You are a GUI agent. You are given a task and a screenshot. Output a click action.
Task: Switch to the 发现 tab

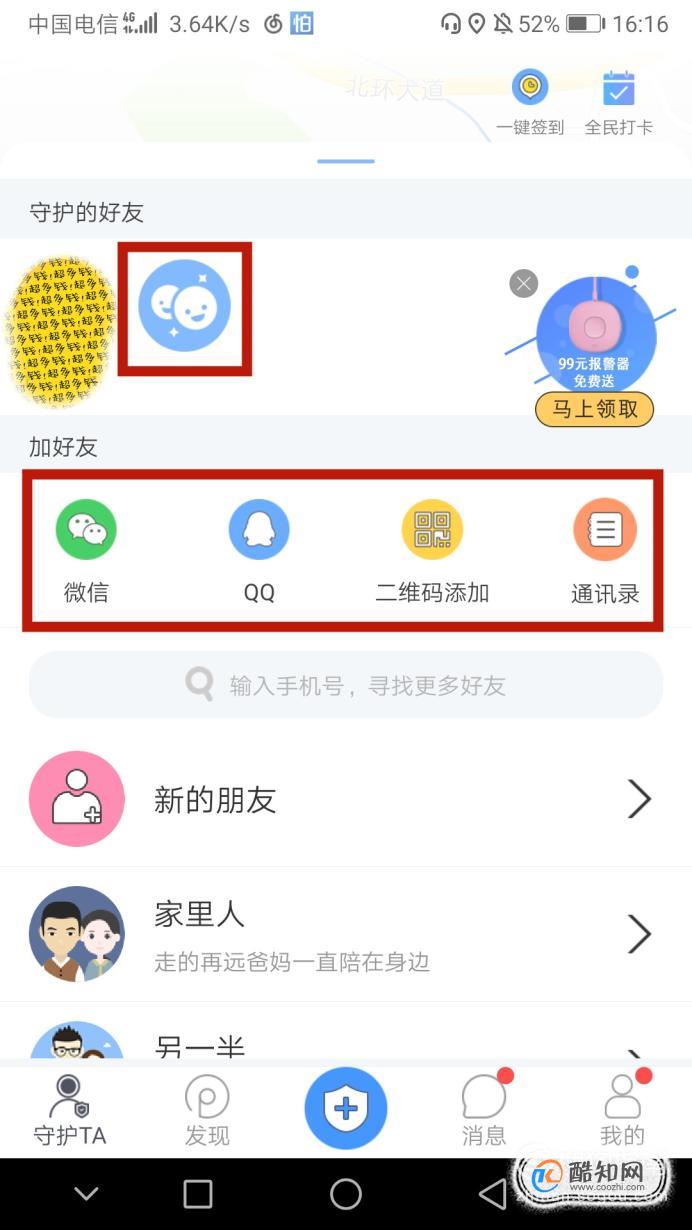coord(207,1110)
